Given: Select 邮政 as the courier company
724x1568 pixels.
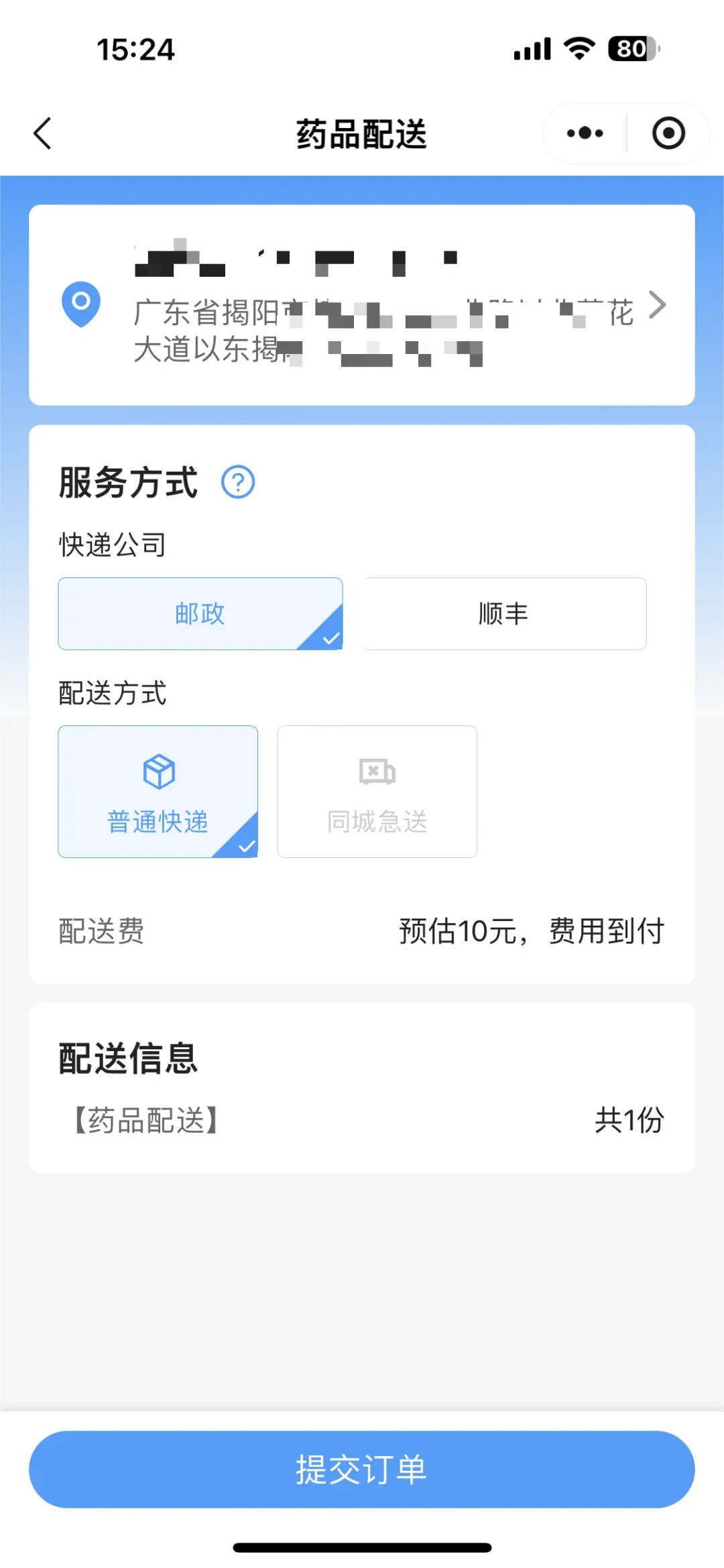Looking at the screenshot, I should tap(200, 613).
